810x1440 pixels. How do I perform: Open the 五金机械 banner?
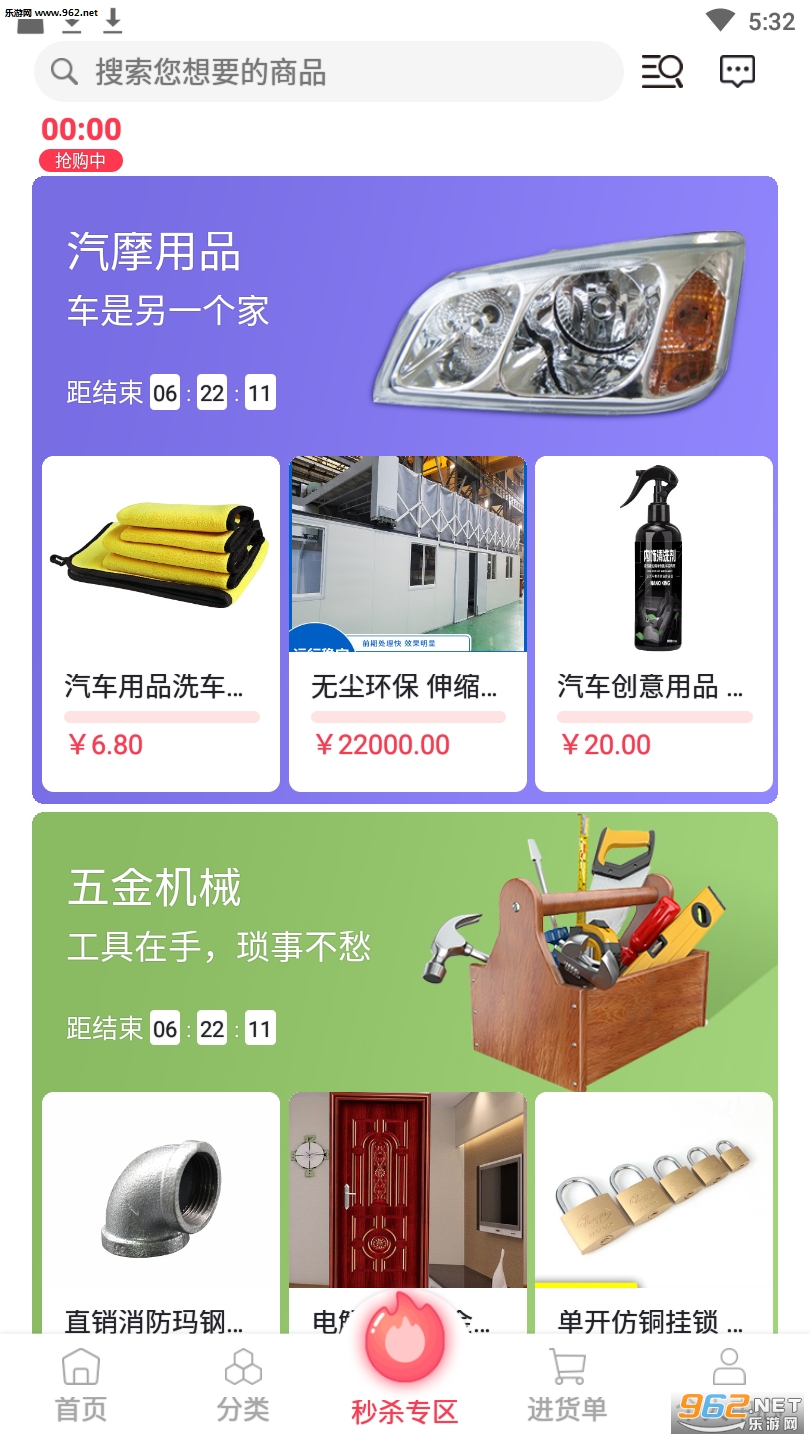coord(405,950)
